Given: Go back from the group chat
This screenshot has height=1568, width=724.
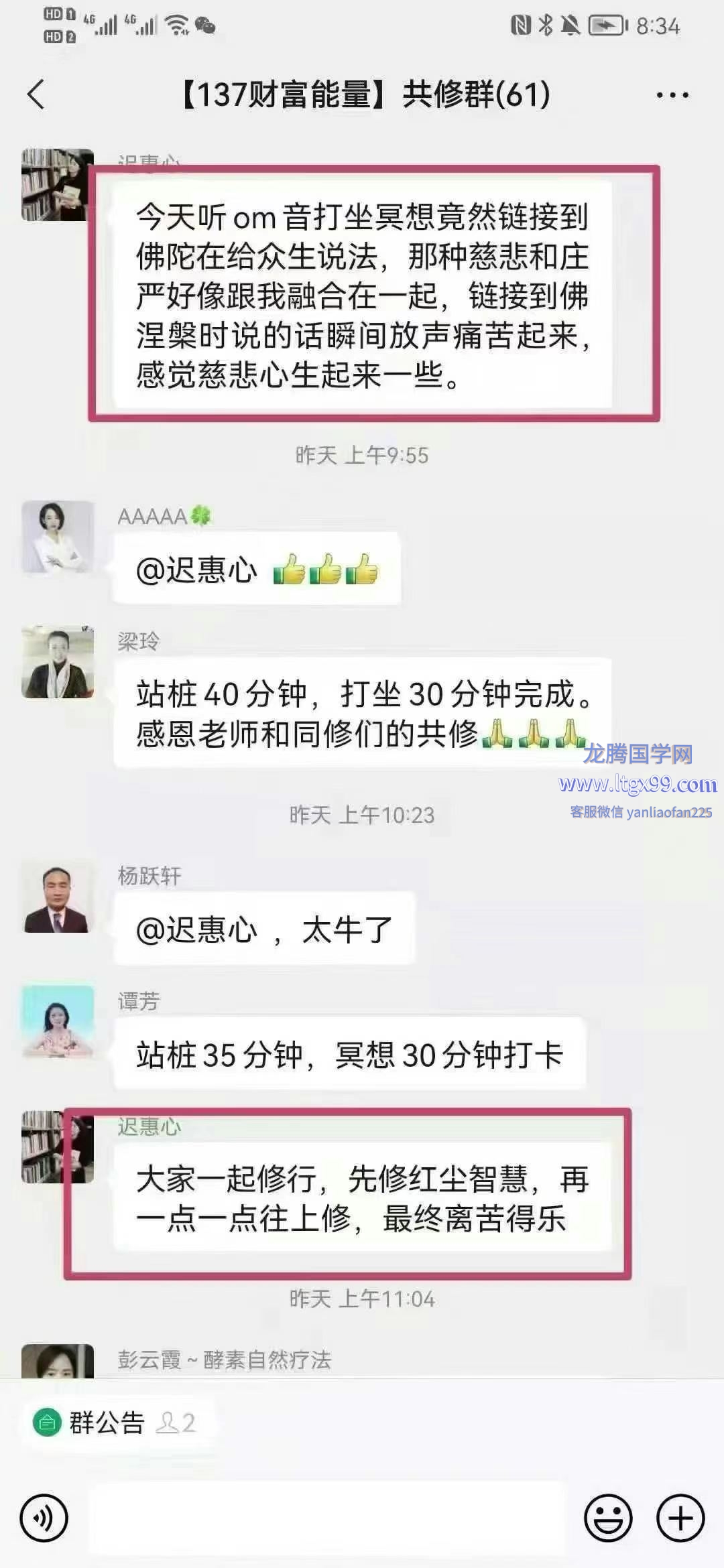Looking at the screenshot, I should 36,94.
